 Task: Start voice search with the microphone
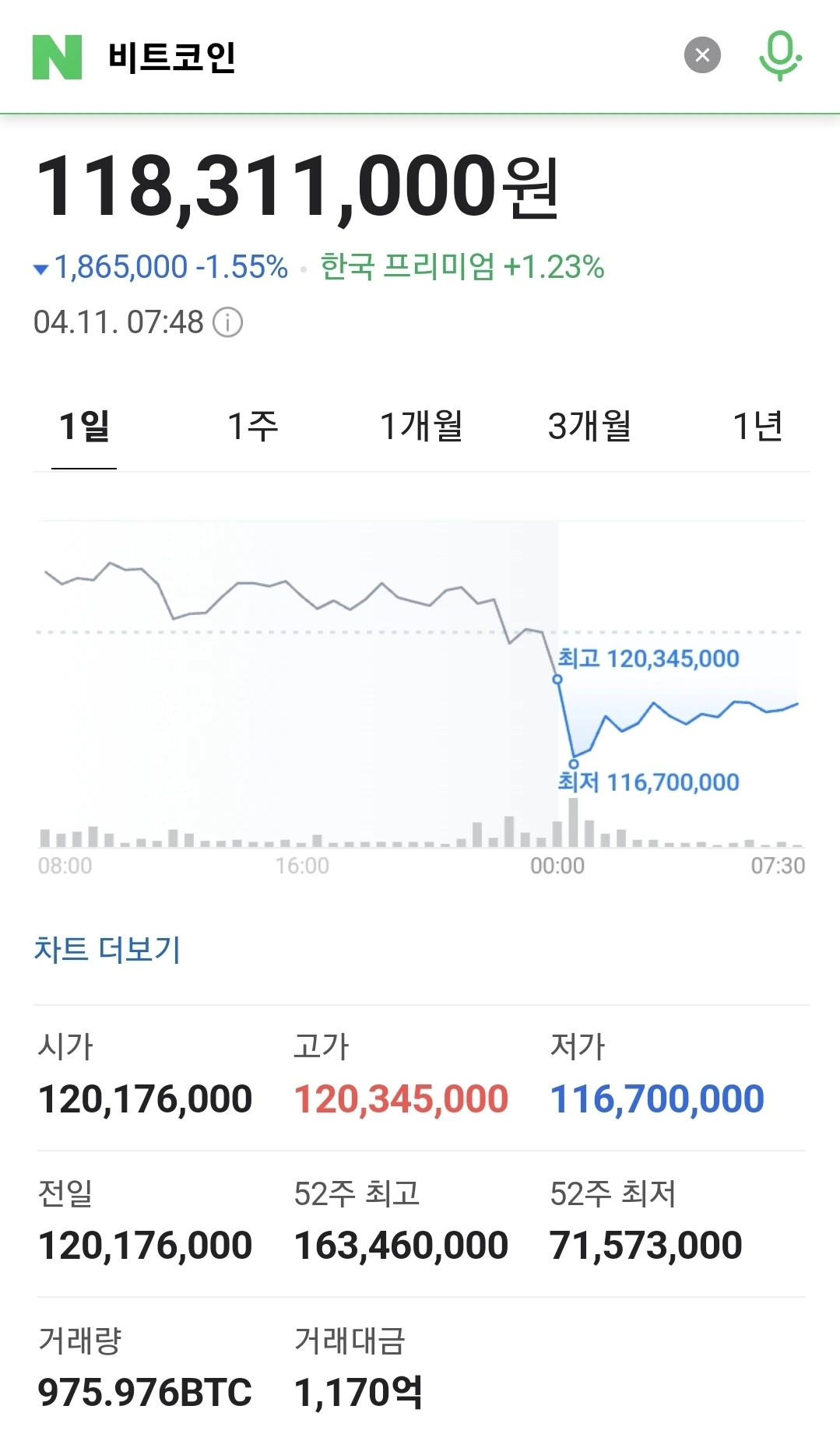tap(780, 55)
